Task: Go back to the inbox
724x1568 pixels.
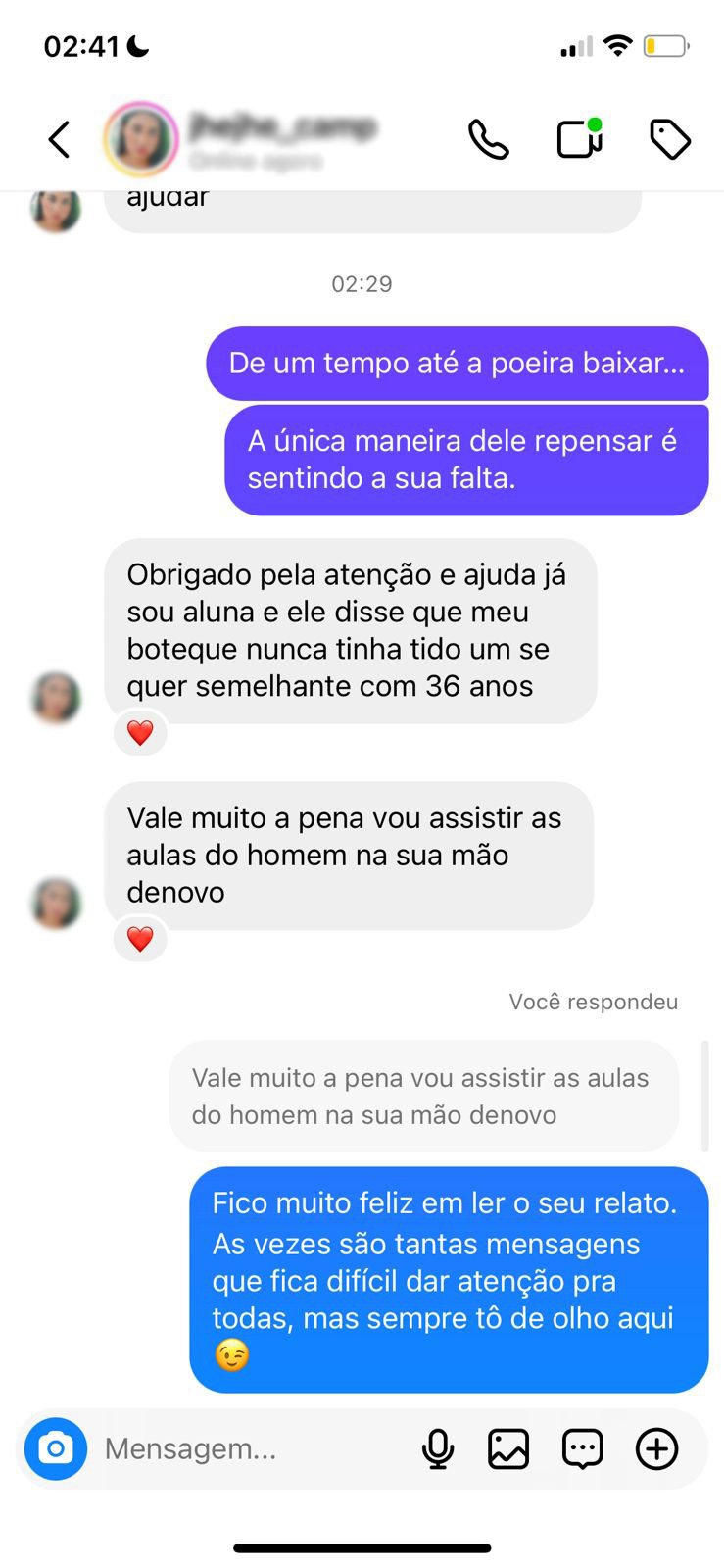Action: (60, 139)
